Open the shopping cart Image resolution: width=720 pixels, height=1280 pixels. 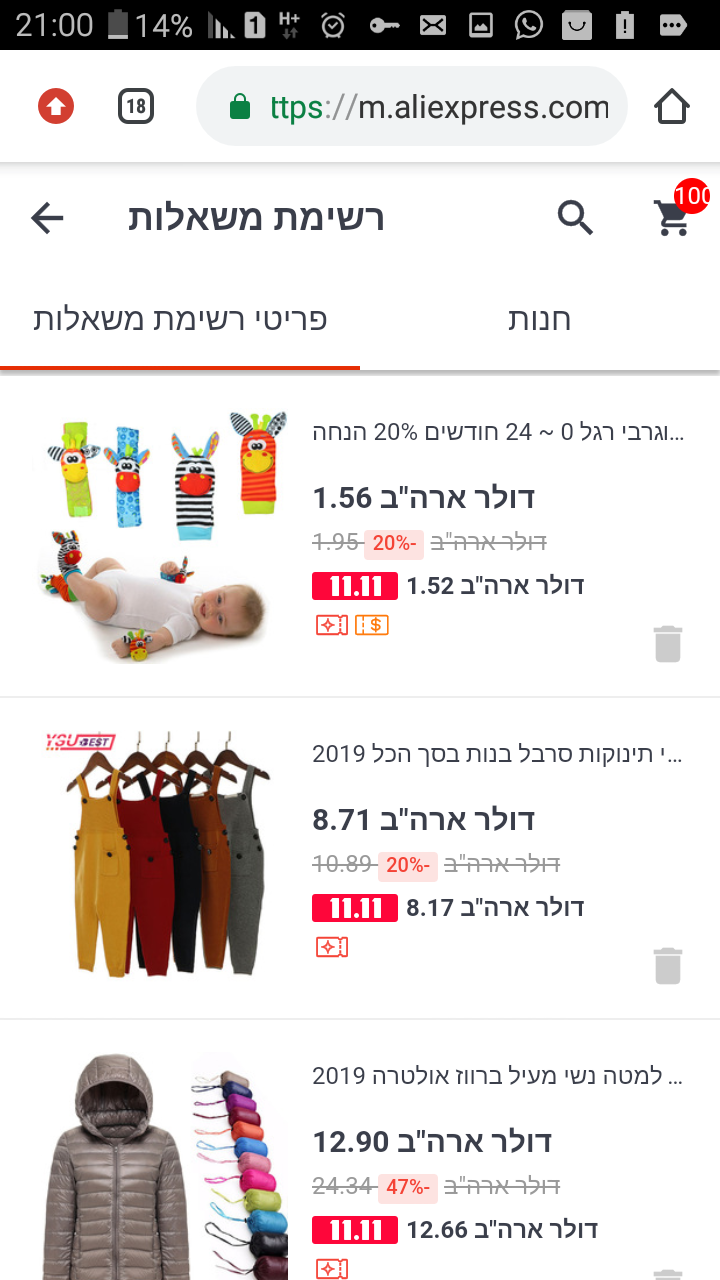coord(674,217)
